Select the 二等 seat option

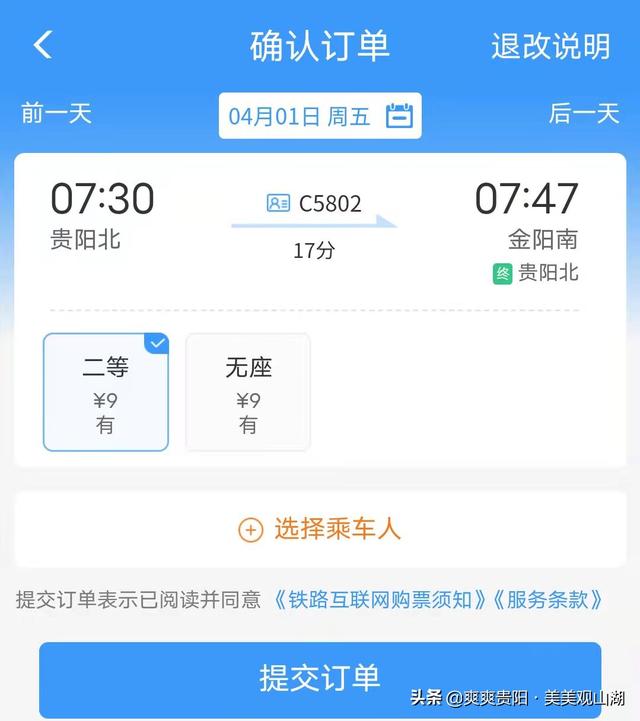tap(106, 392)
